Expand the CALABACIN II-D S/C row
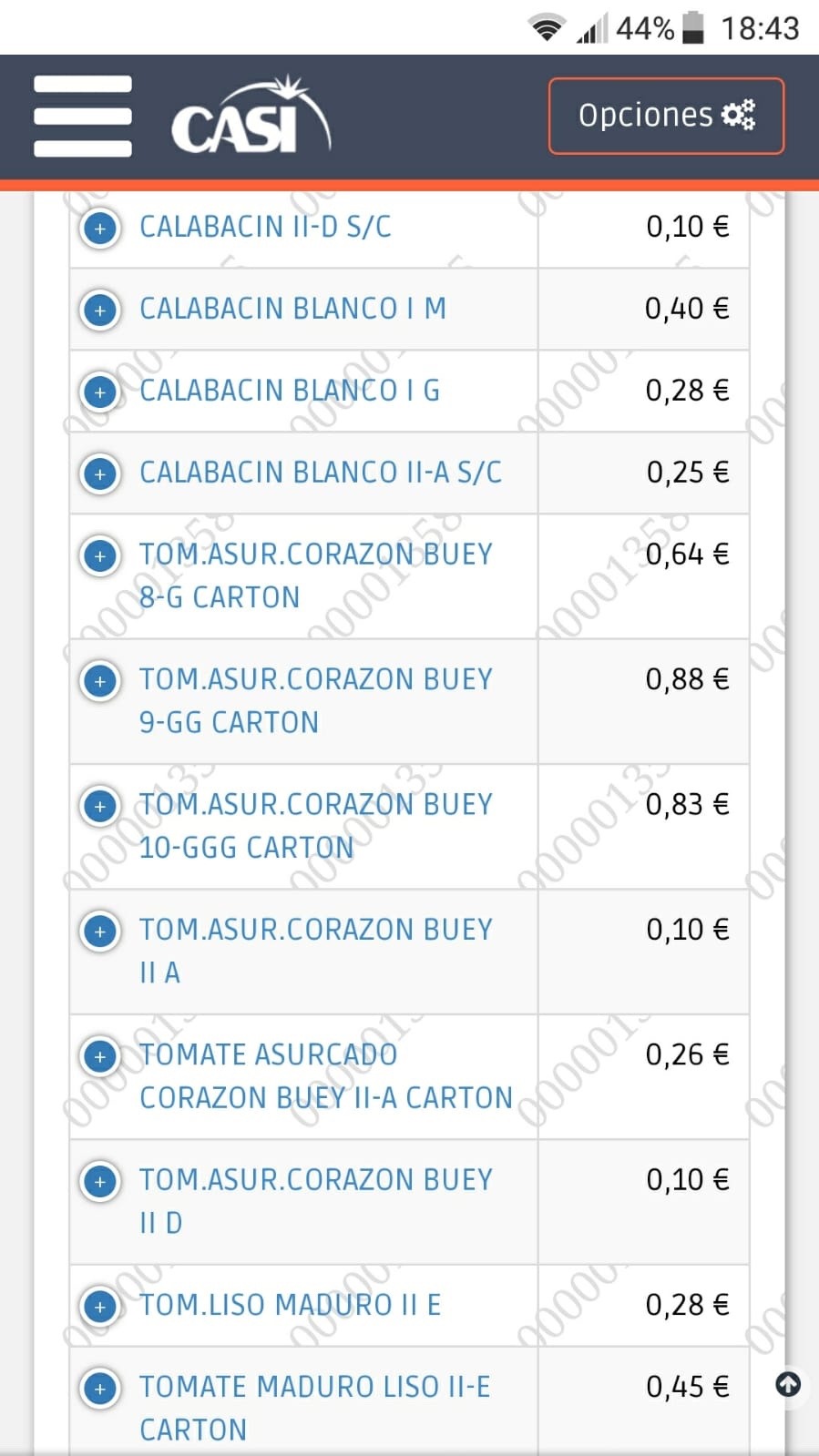 pyautogui.click(x=100, y=228)
